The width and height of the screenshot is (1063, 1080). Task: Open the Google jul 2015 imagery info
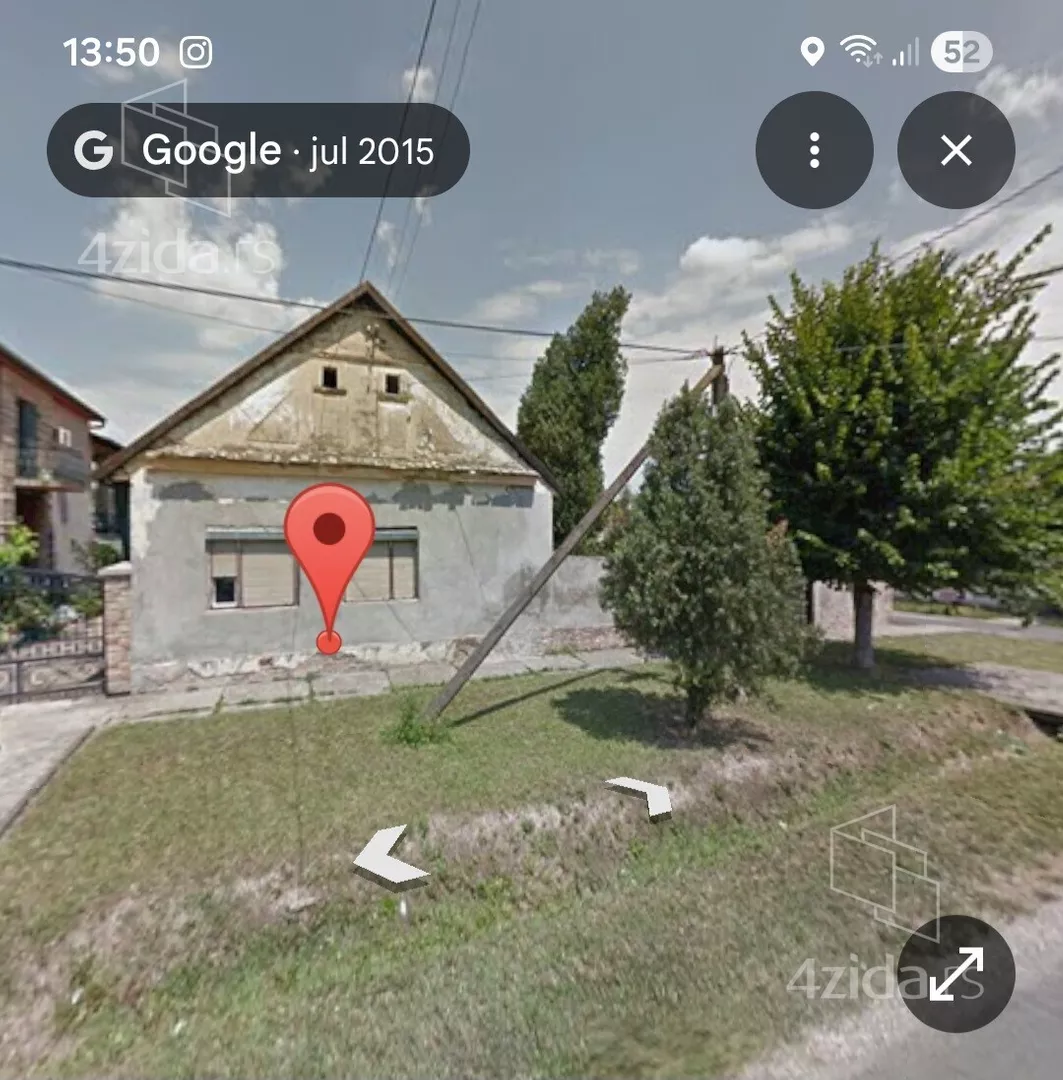(x=258, y=150)
